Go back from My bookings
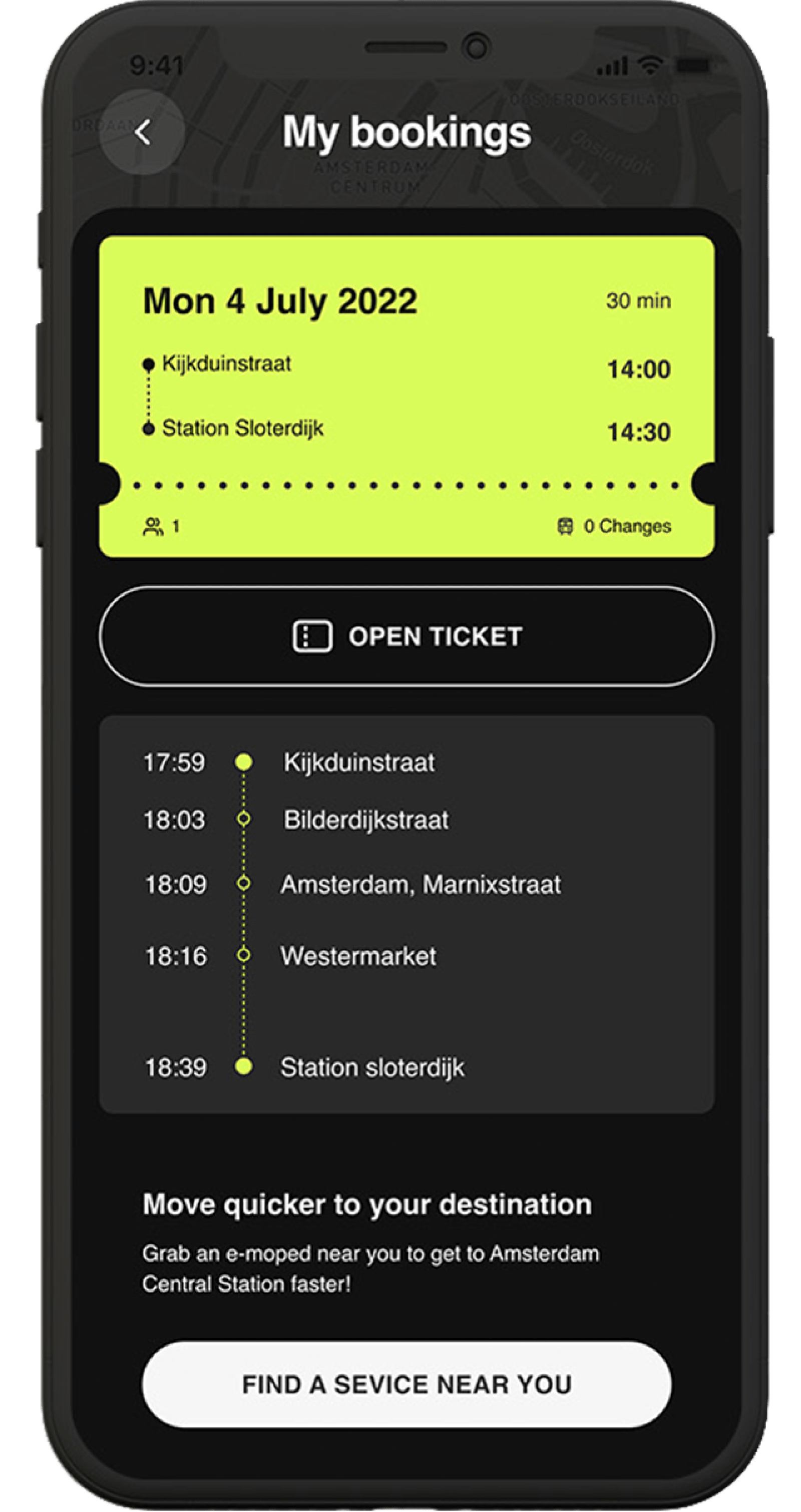This screenshot has height=1512, width=801. (143, 132)
